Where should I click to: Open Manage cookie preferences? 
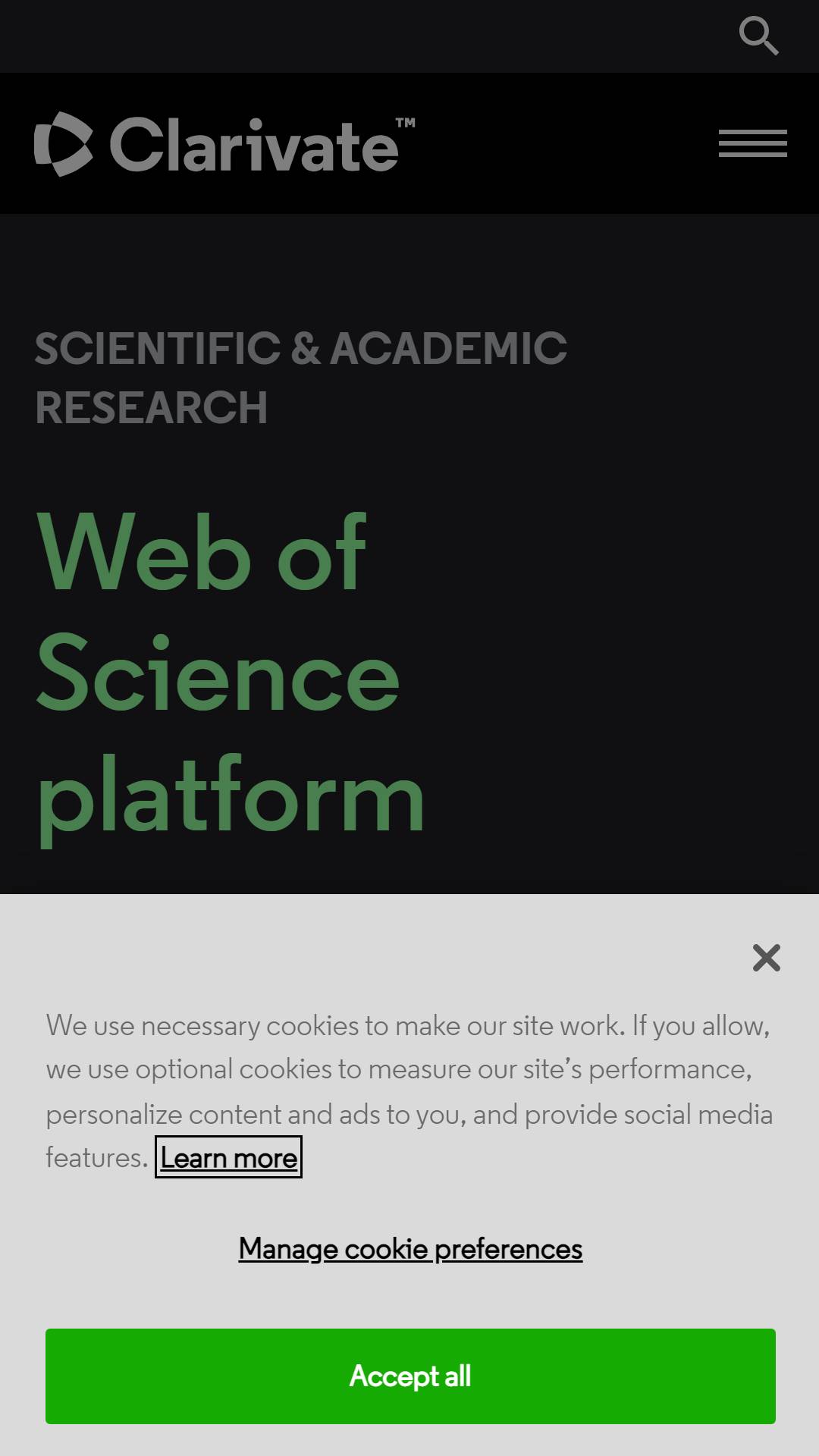[x=410, y=1248]
